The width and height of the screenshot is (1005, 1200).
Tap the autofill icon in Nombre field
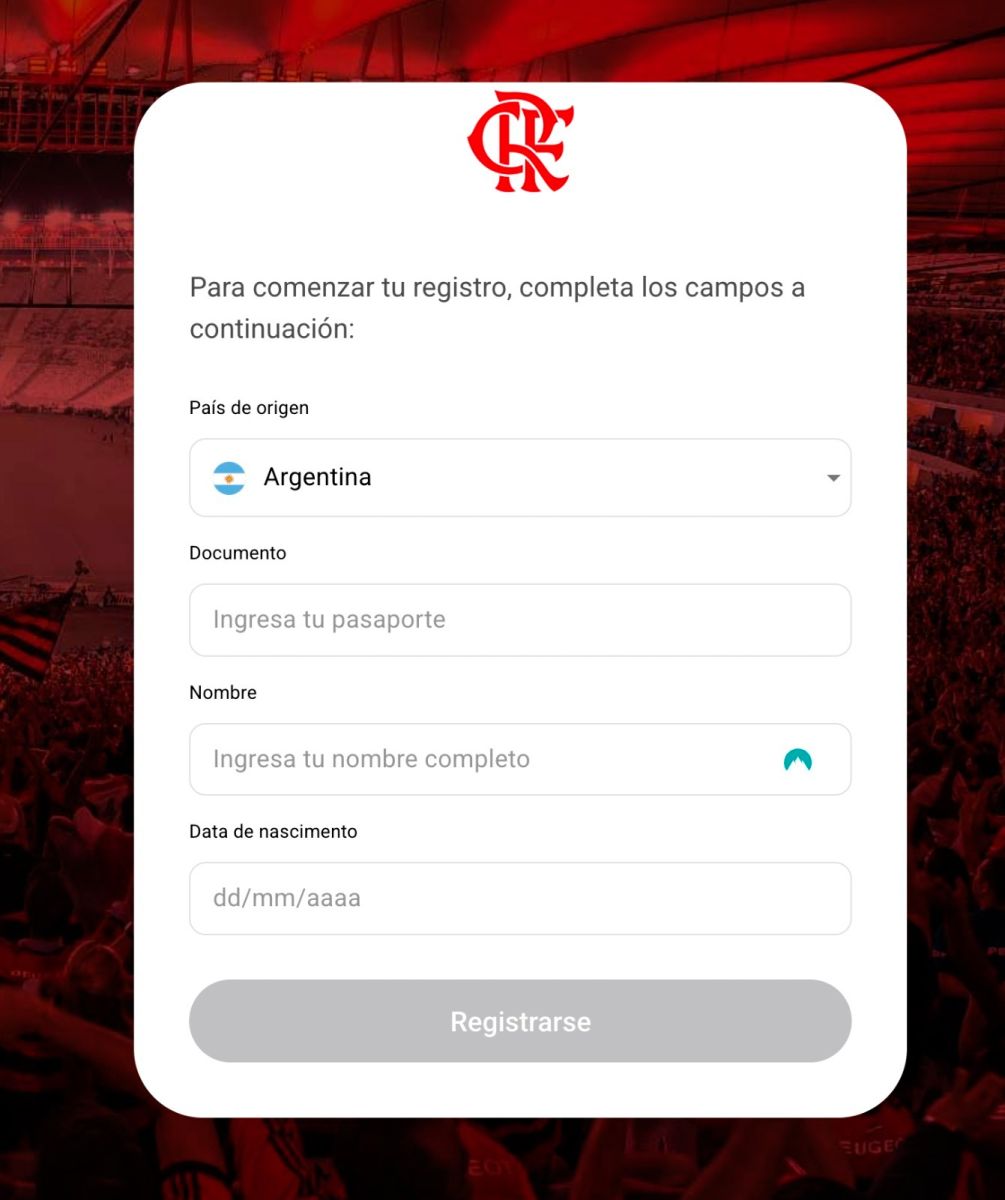click(797, 760)
